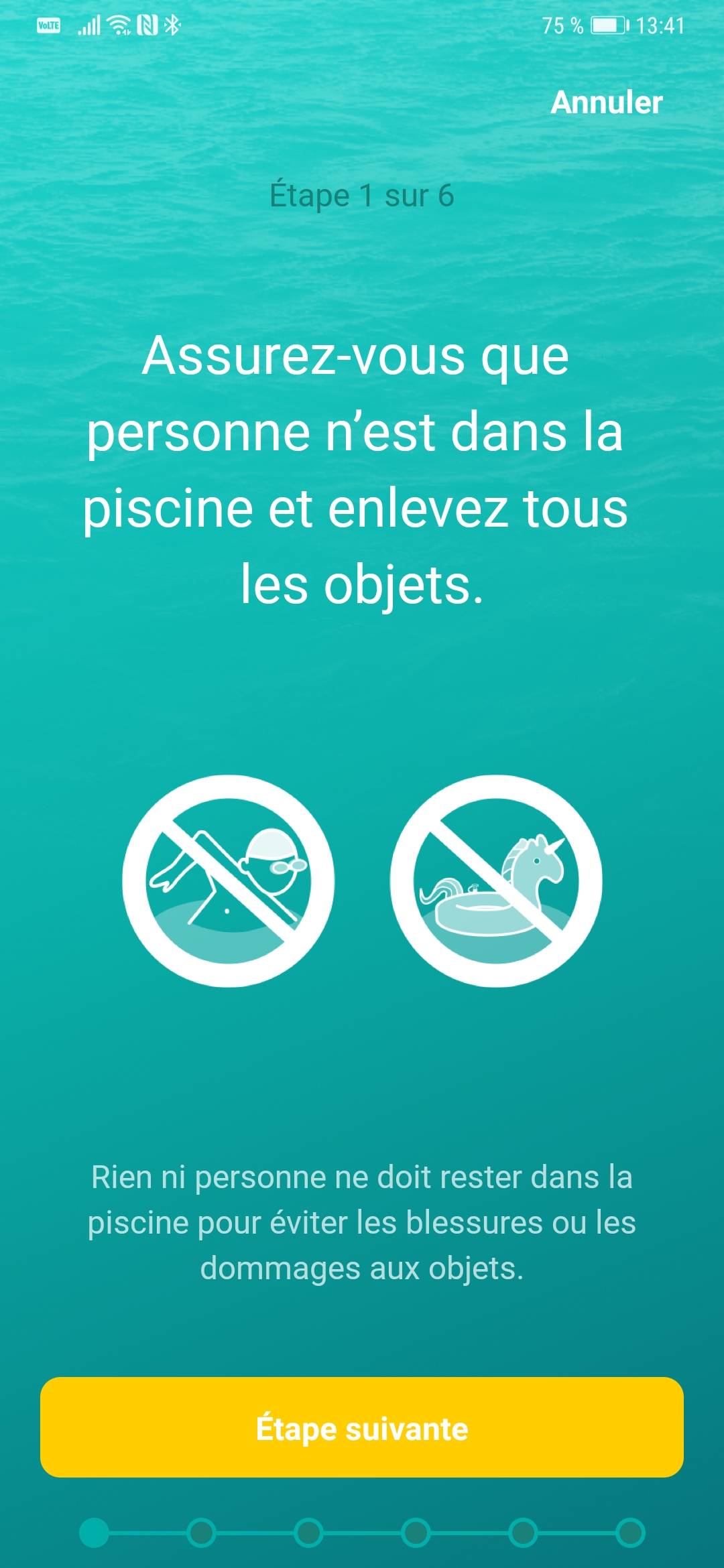Tap Annuler to cancel the setup
This screenshot has width=724, height=1568.
pos(606,103)
